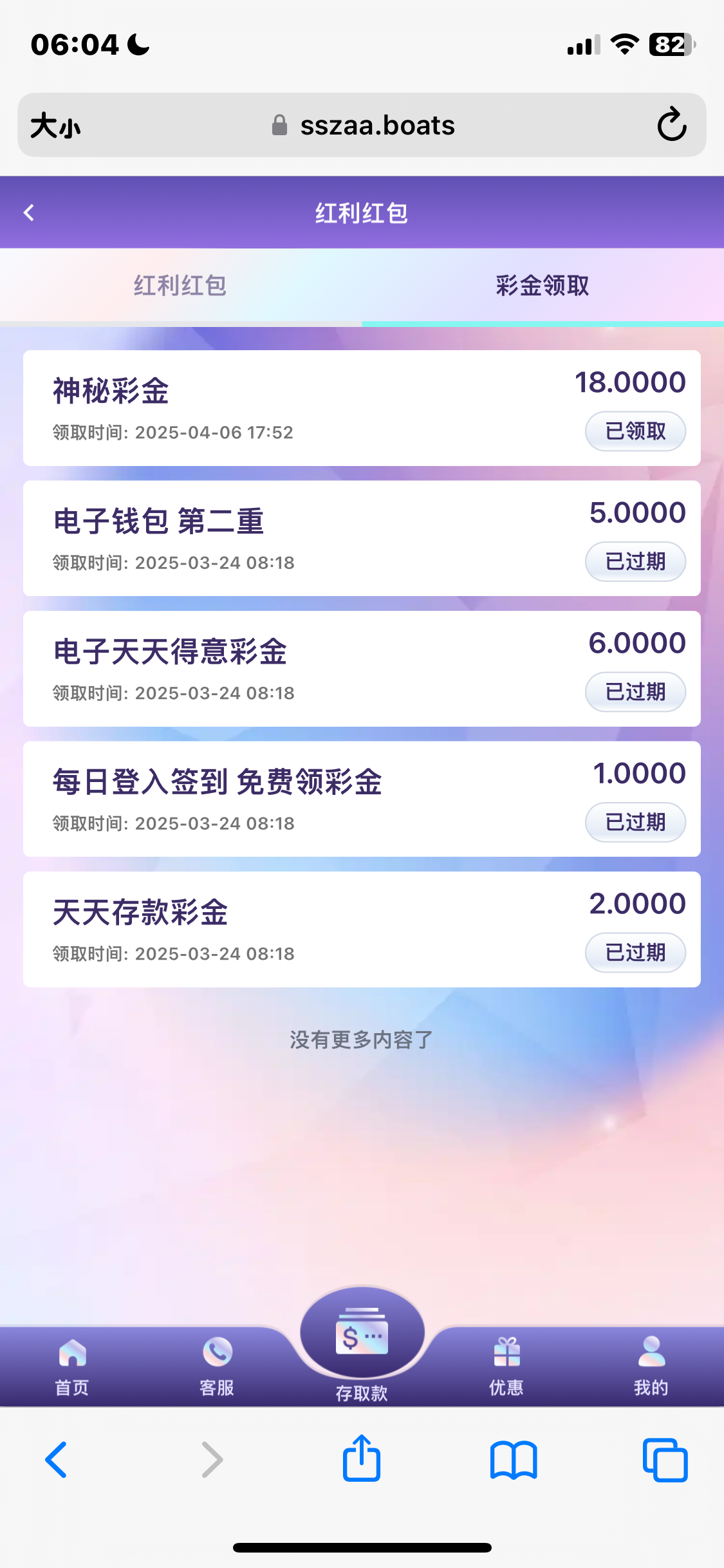The image size is (724, 1568).
Task: Tap the back chevron in the purple header
Action: (28, 212)
